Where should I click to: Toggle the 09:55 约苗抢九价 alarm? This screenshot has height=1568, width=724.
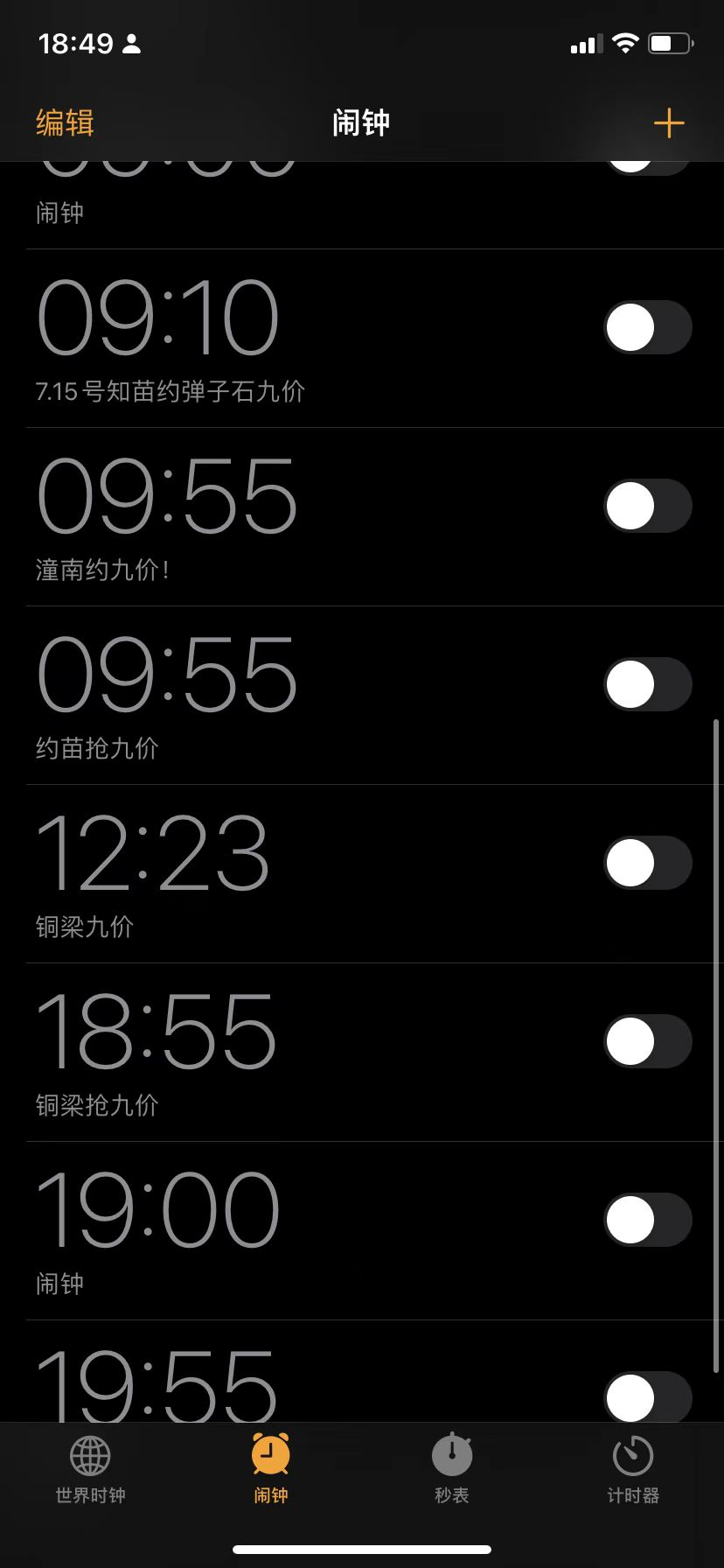(647, 684)
